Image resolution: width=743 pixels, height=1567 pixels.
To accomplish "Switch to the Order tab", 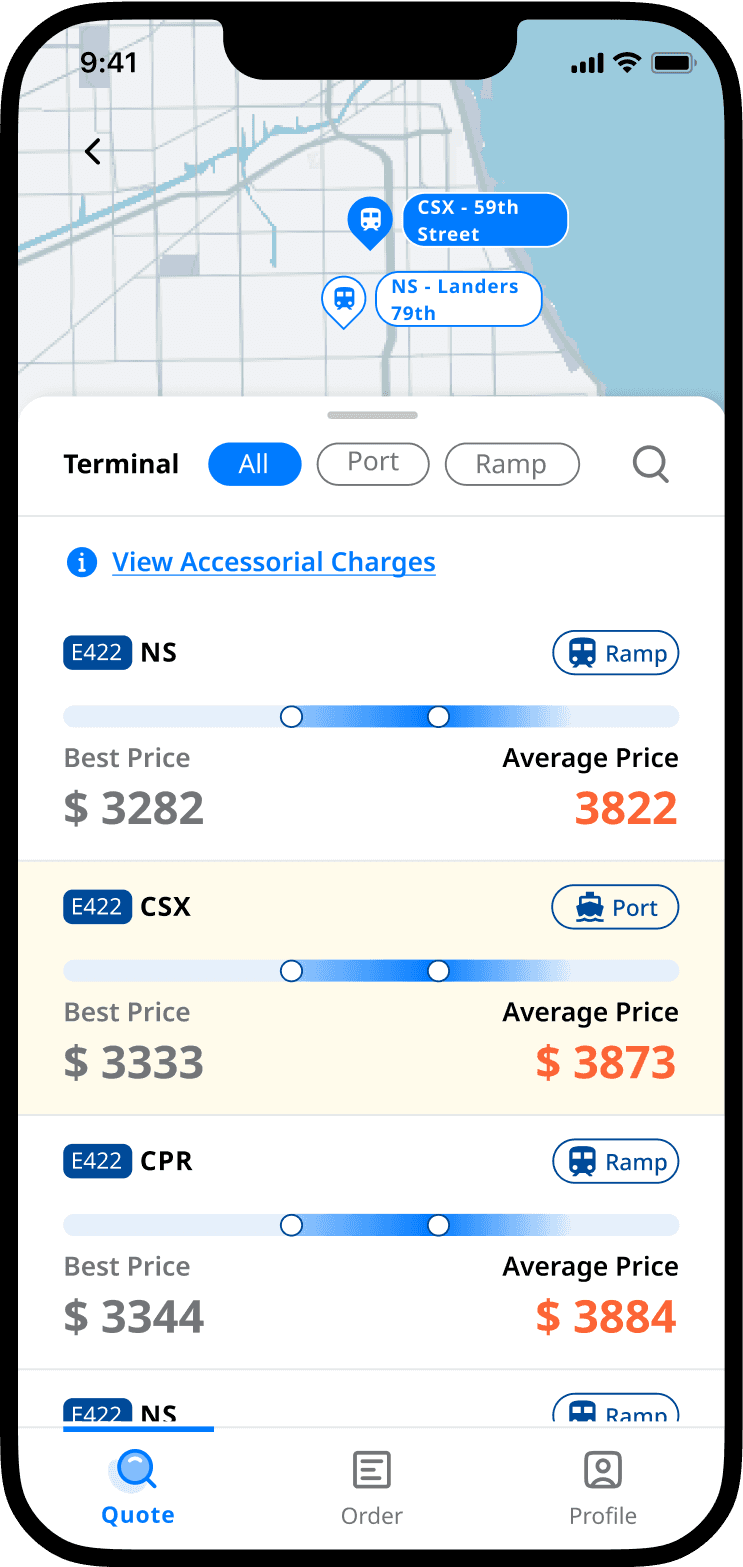I will click(372, 1489).
